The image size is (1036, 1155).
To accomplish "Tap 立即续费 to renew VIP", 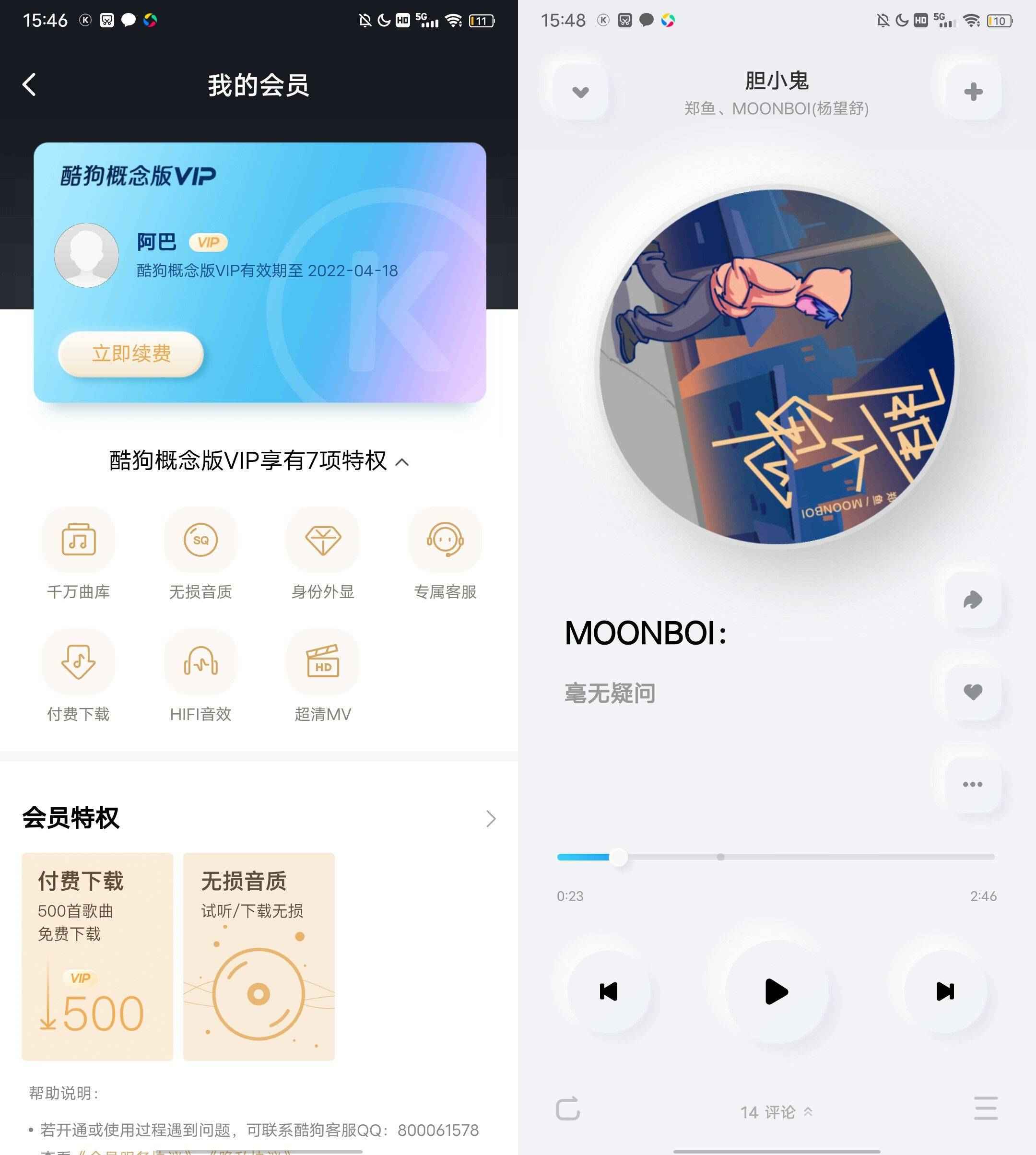I will point(131,354).
